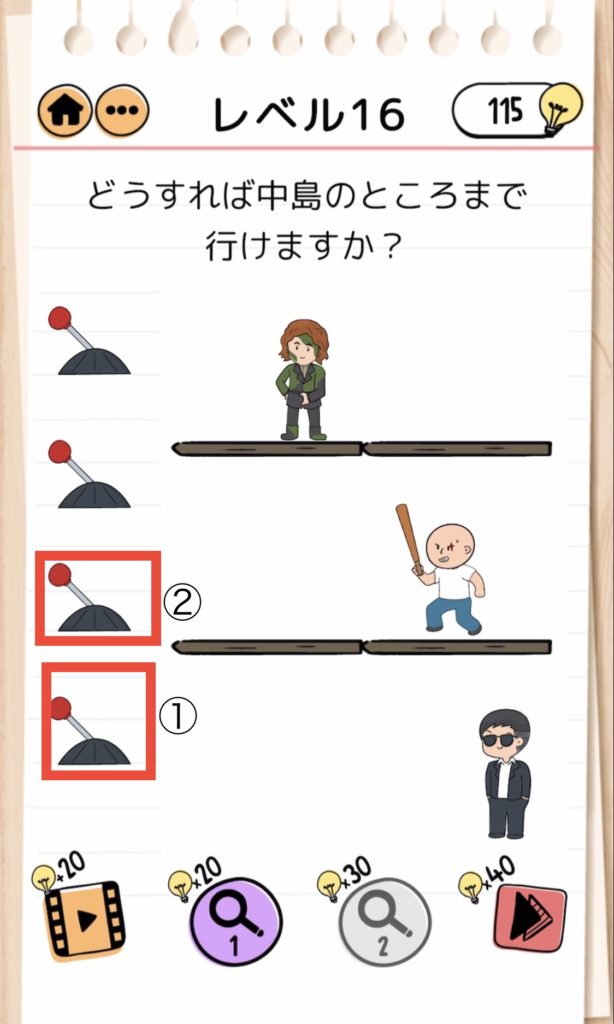Watch video ad for +20 bulbs

84,916
